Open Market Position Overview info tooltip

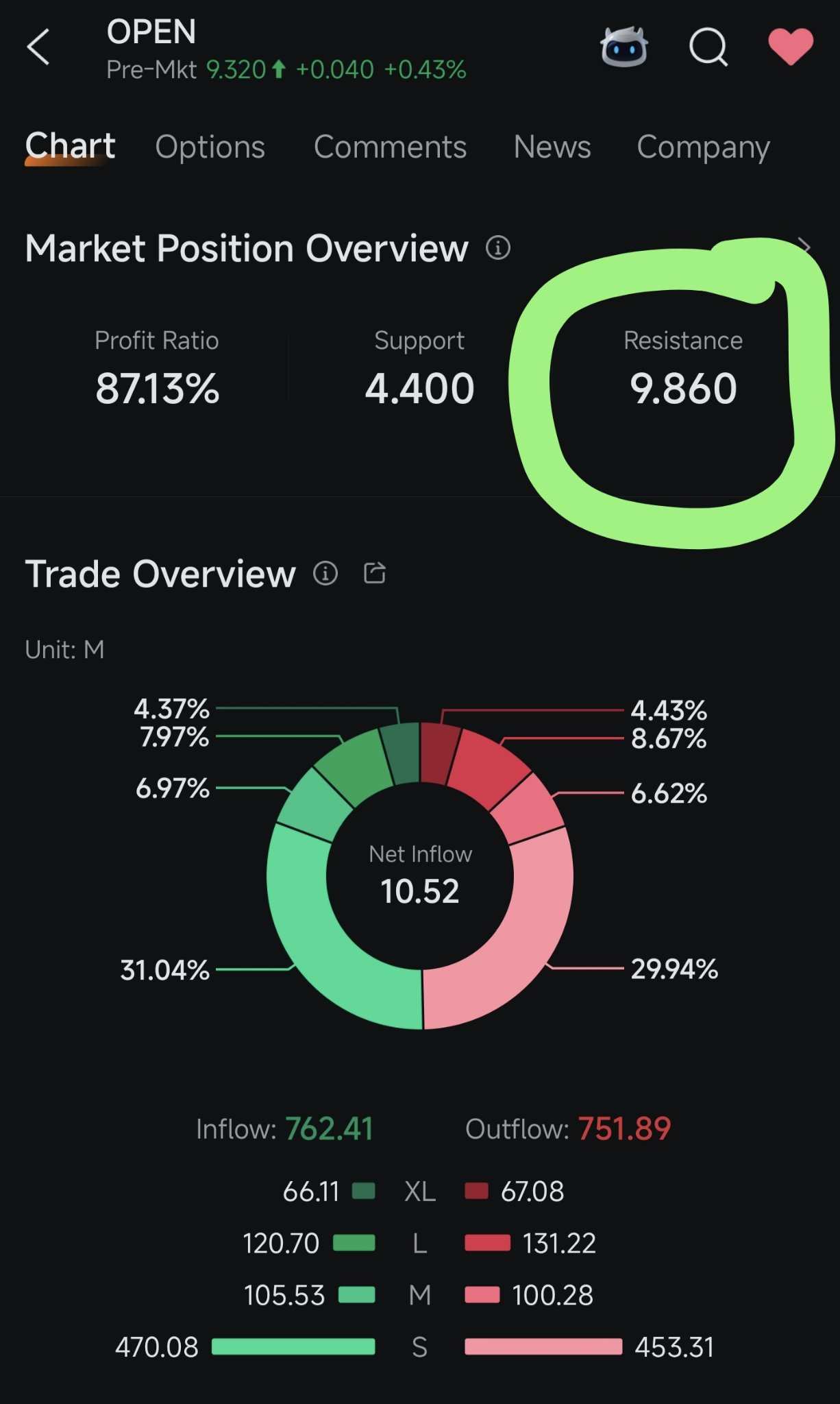click(x=498, y=248)
